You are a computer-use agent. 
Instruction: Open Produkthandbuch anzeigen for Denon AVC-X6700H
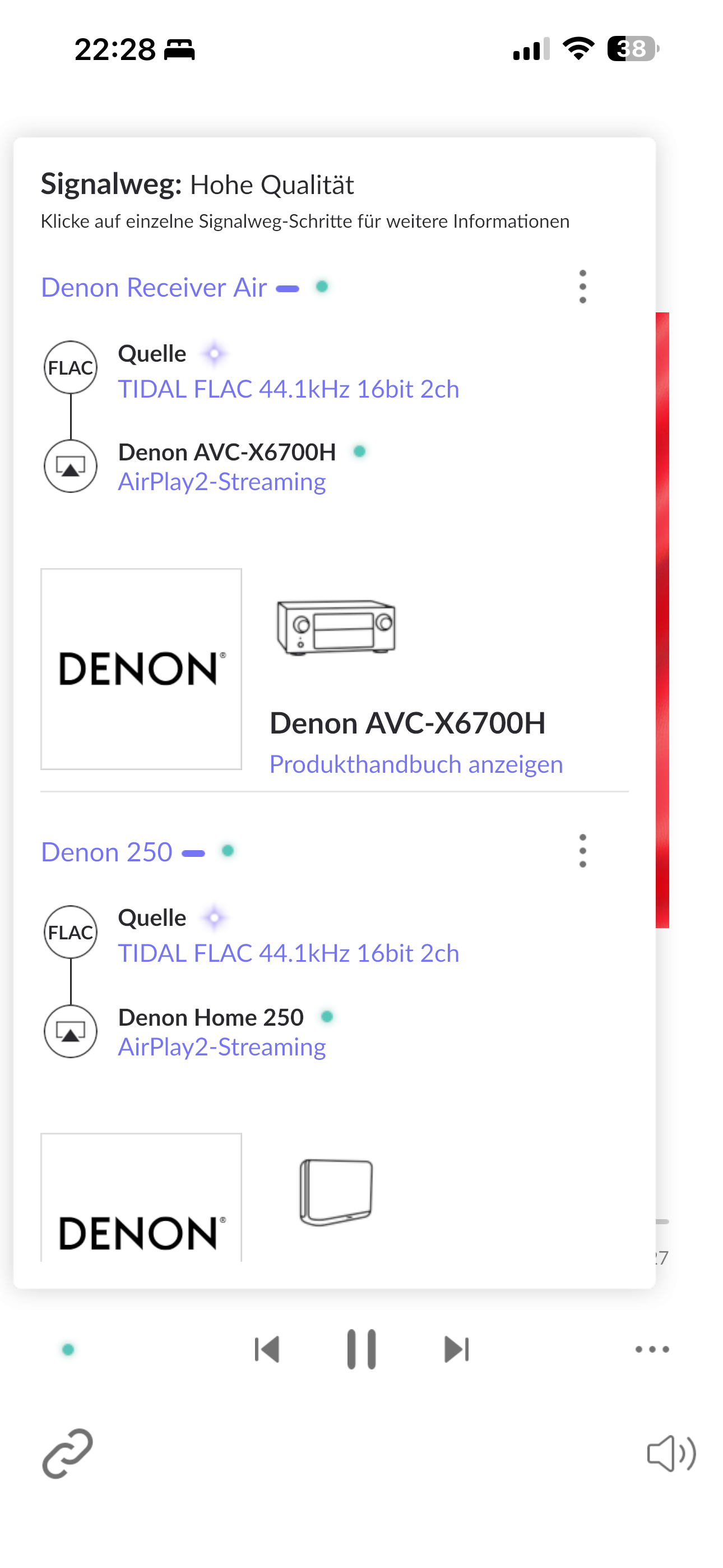point(416,764)
